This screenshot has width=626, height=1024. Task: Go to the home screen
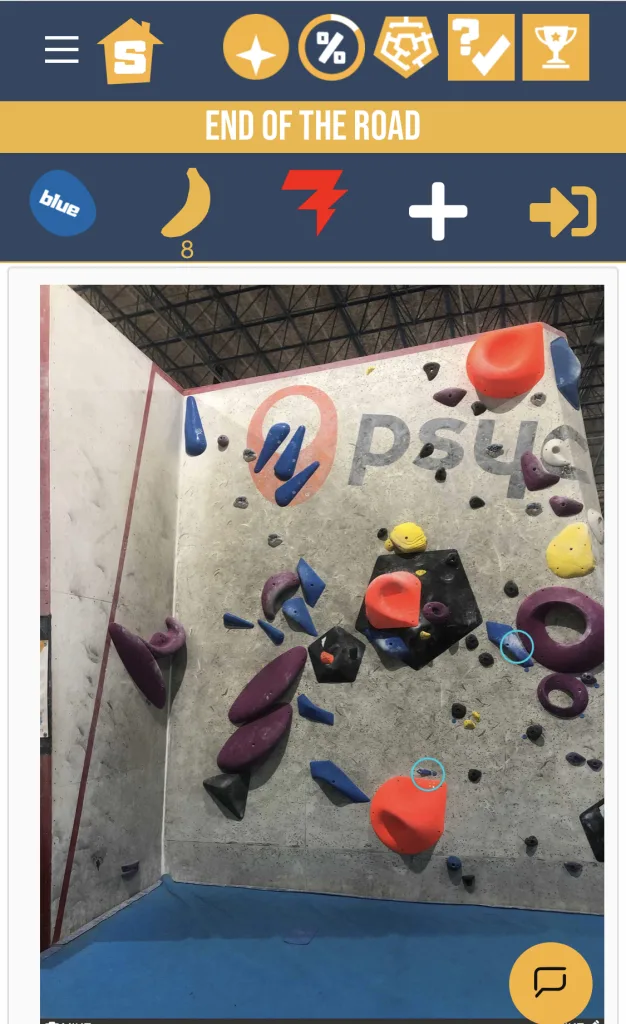click(130, 51)
